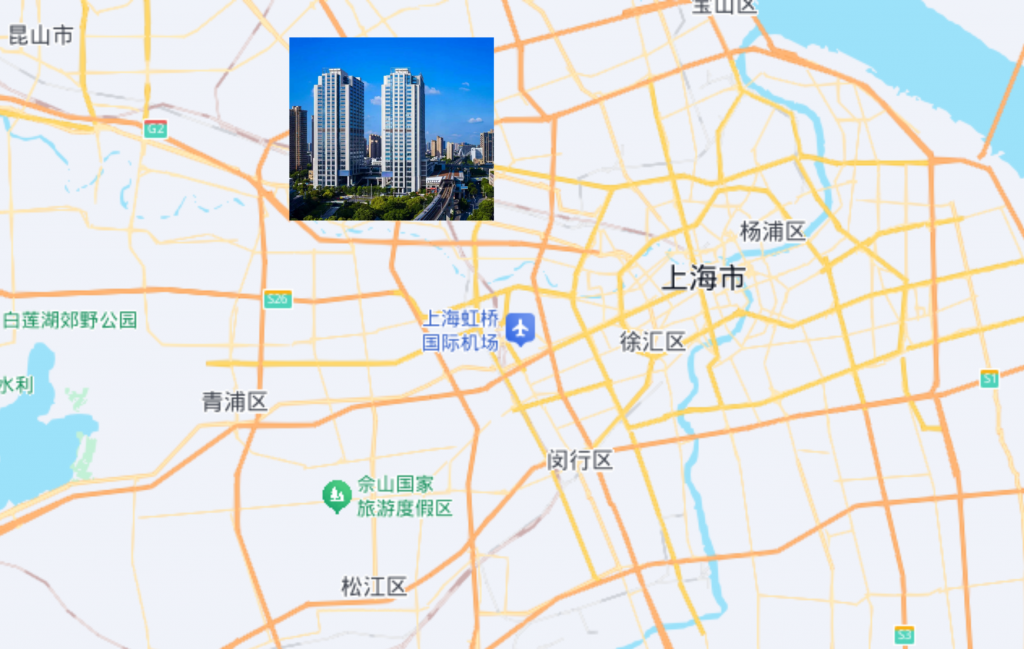Tap the 佘山国家旅游度假区 park marker
Screen dimensions: 1024x649
[x=337, y=494]
